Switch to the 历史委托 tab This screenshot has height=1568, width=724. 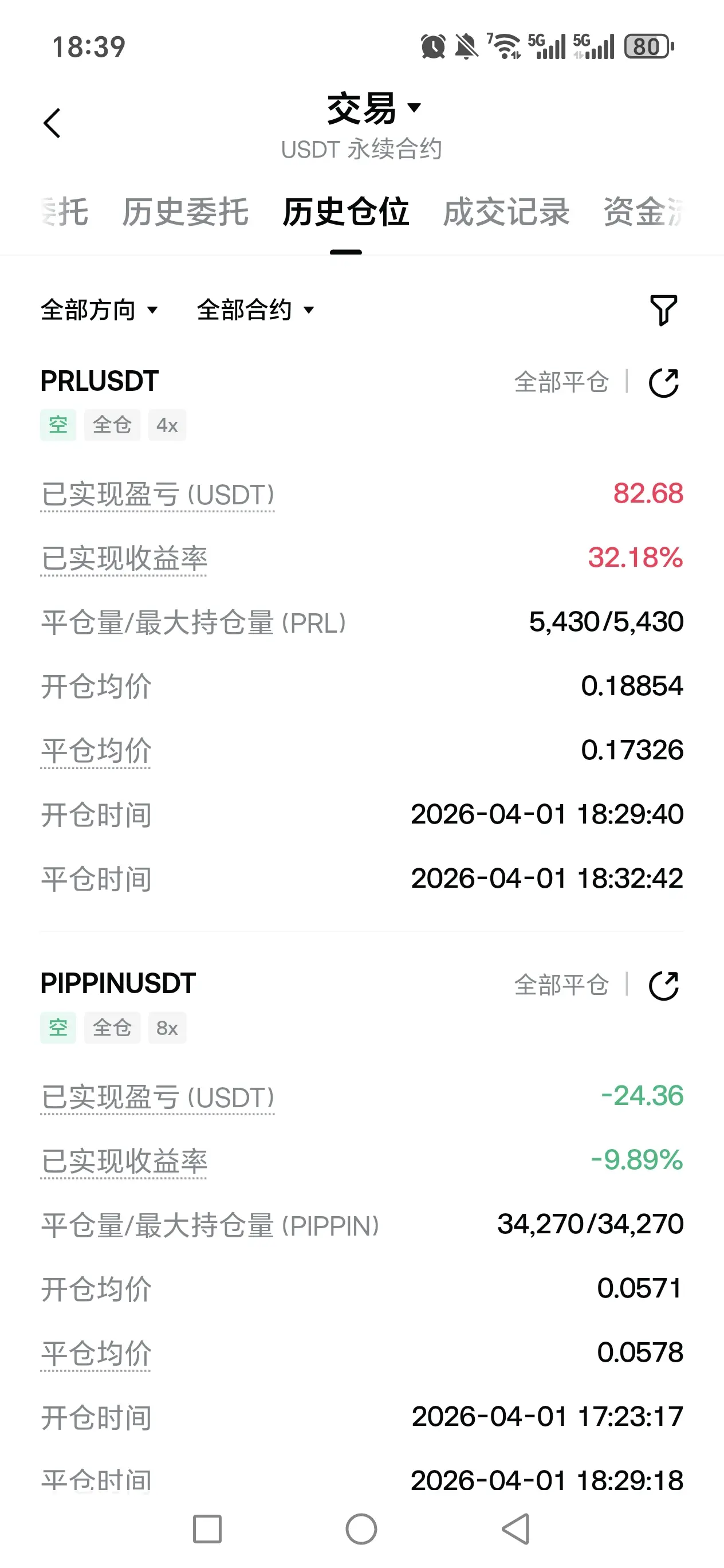point(185,212)
